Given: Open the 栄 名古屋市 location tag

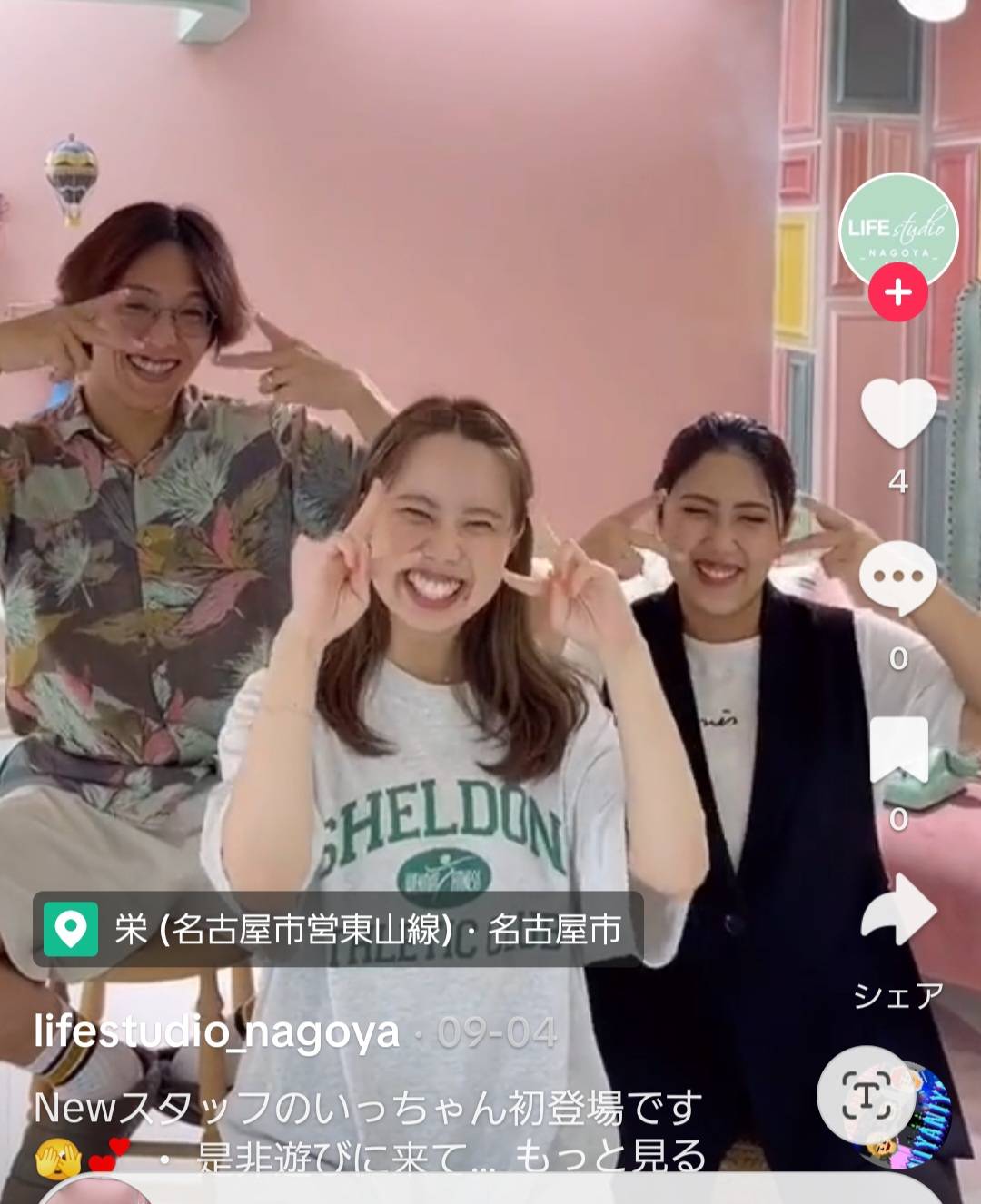Looking at the screenshot, I should [338, 929].
